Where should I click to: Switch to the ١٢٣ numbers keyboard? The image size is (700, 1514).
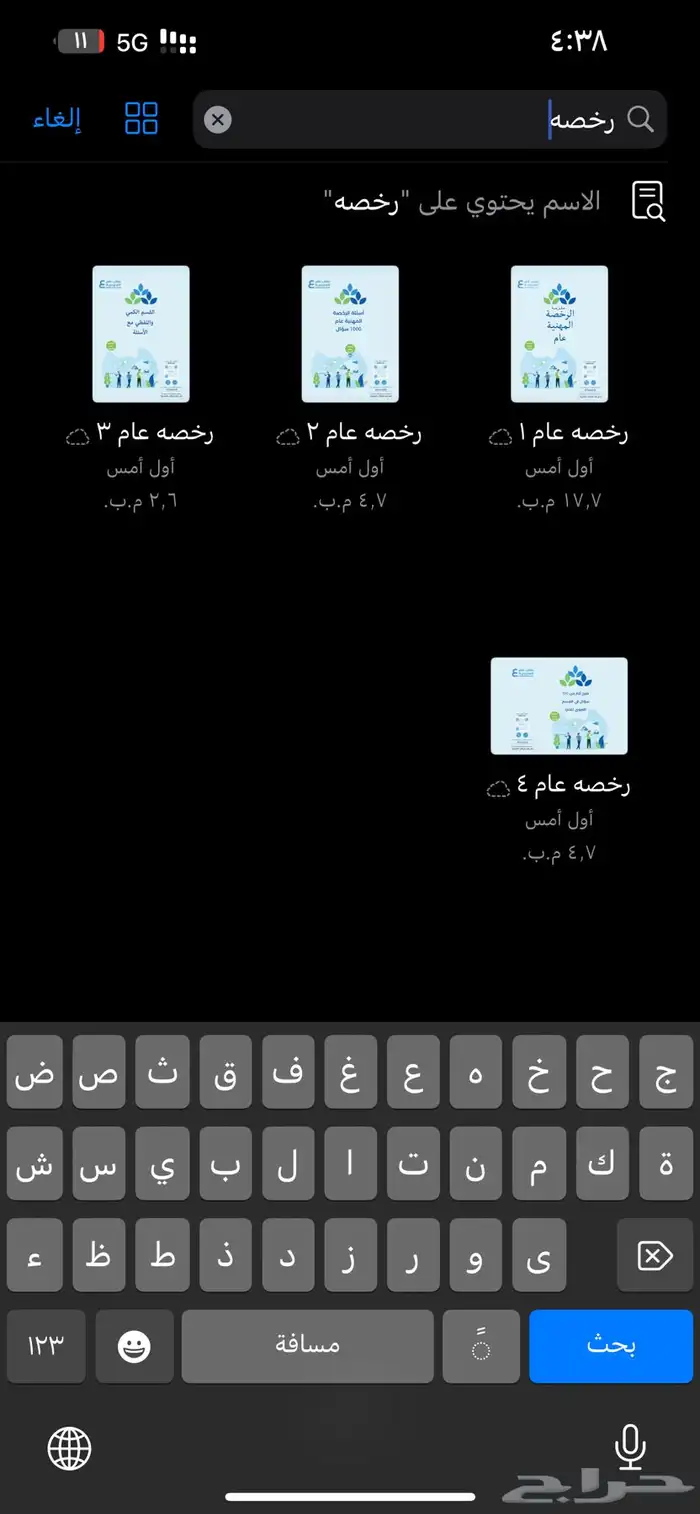point(45,1346)
